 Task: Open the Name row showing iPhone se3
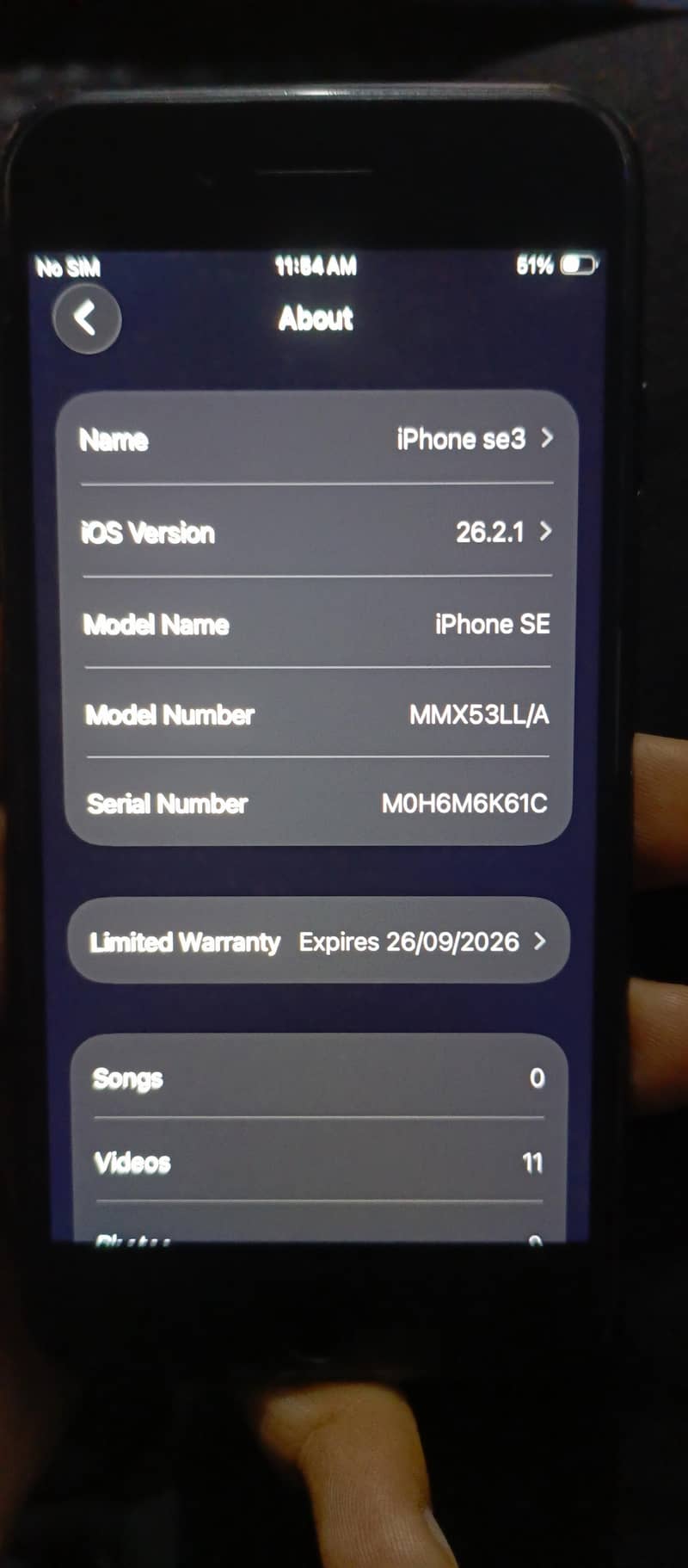318,440
